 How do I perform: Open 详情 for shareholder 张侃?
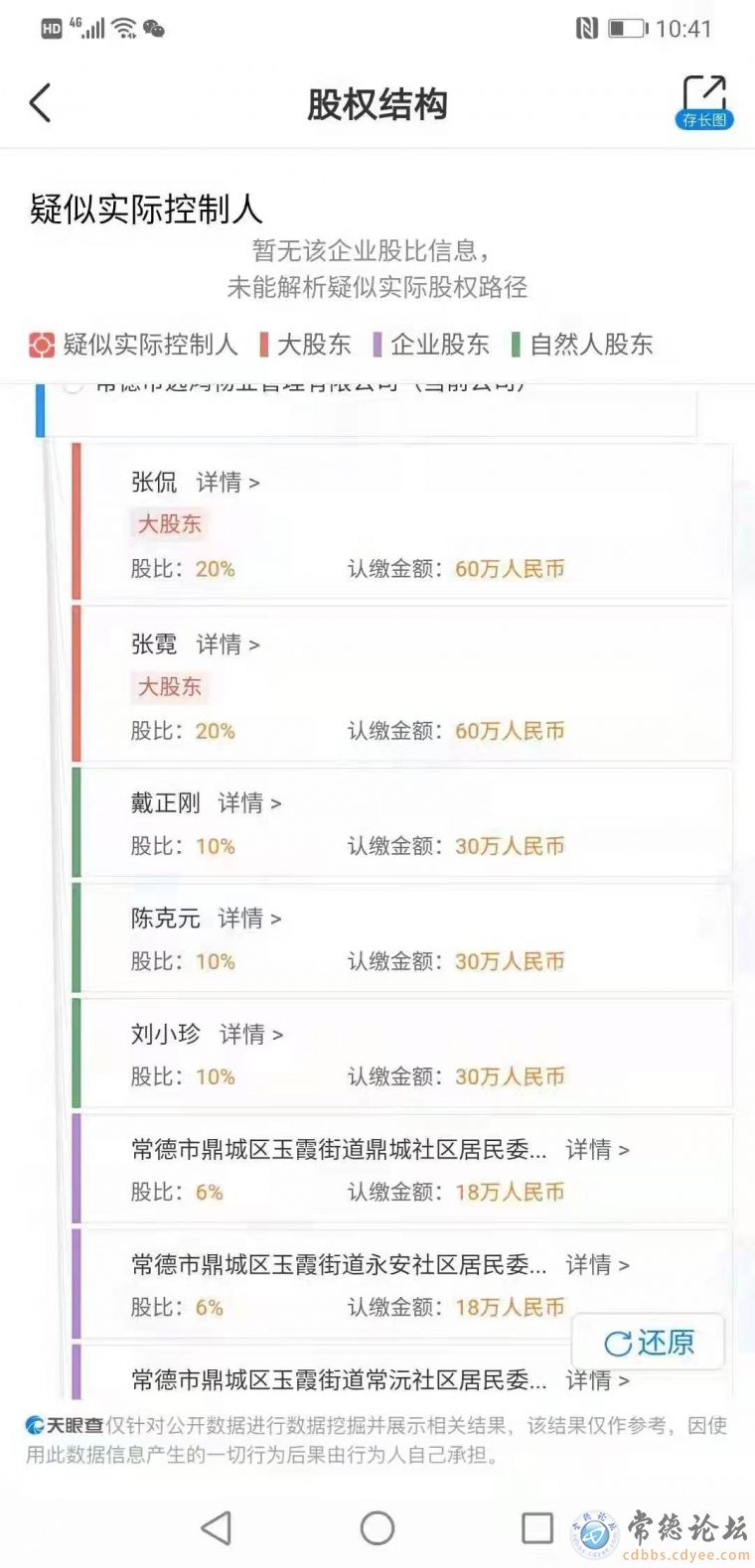(x=227, y=483)
